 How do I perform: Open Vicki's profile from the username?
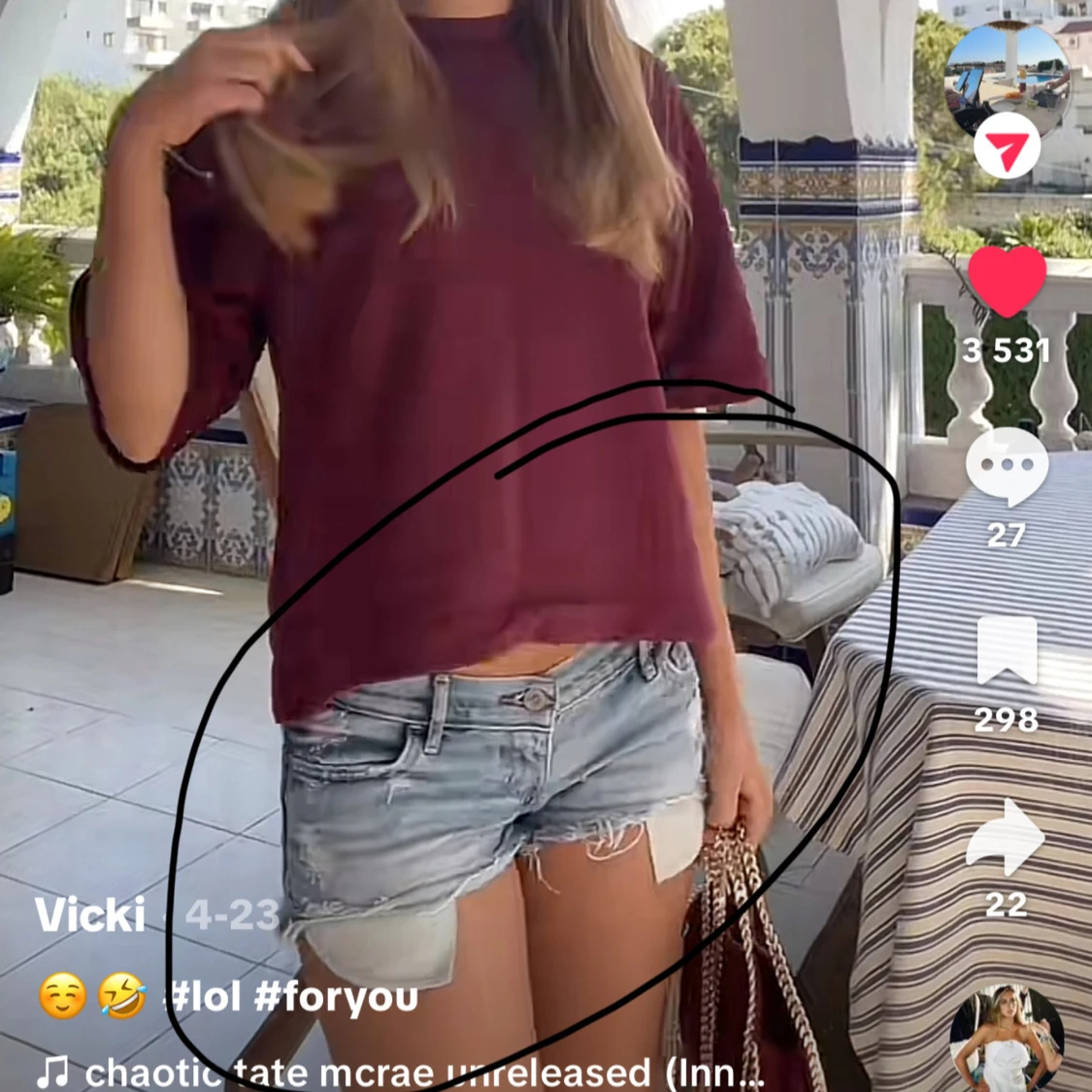90,915
